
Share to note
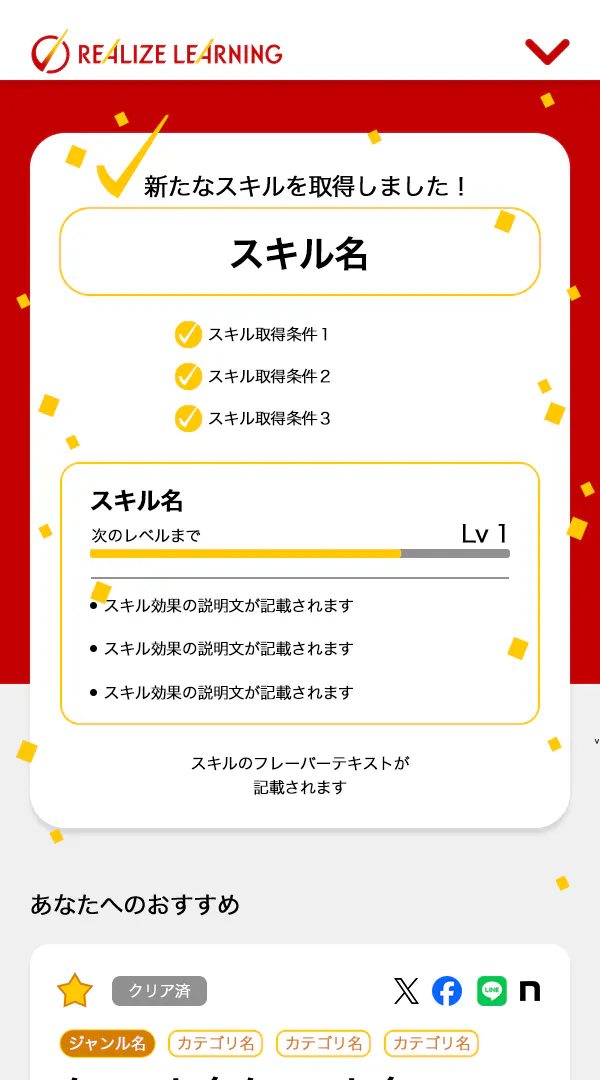click(x=530, y=991)
